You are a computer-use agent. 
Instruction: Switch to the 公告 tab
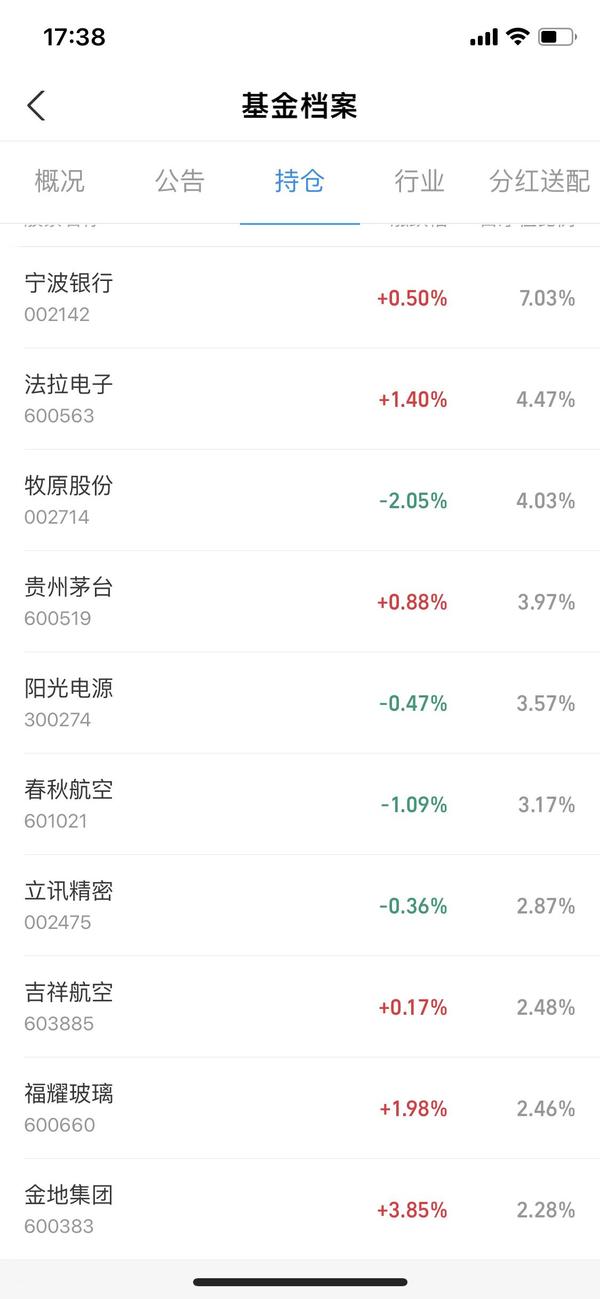click(180, 181)
